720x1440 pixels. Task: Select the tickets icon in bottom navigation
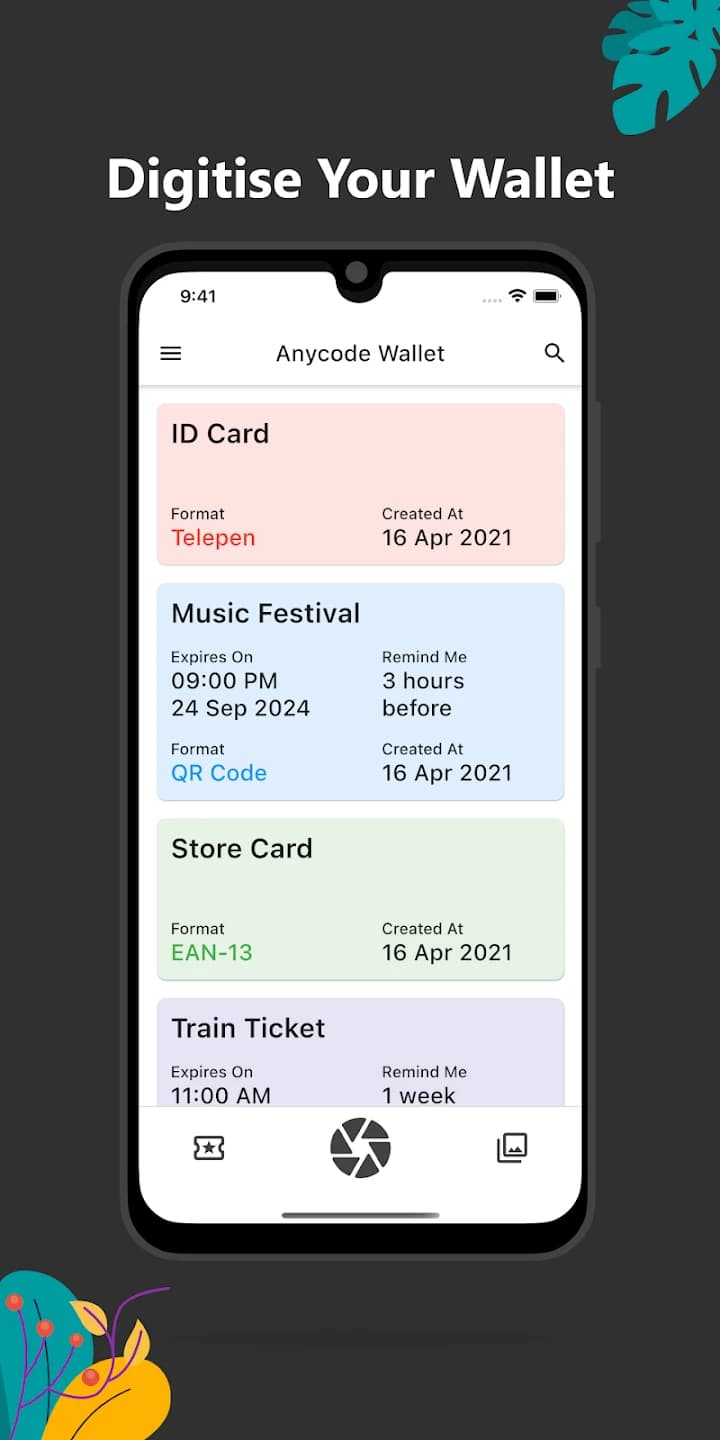pyautogui.click(x=208, y=1148)
